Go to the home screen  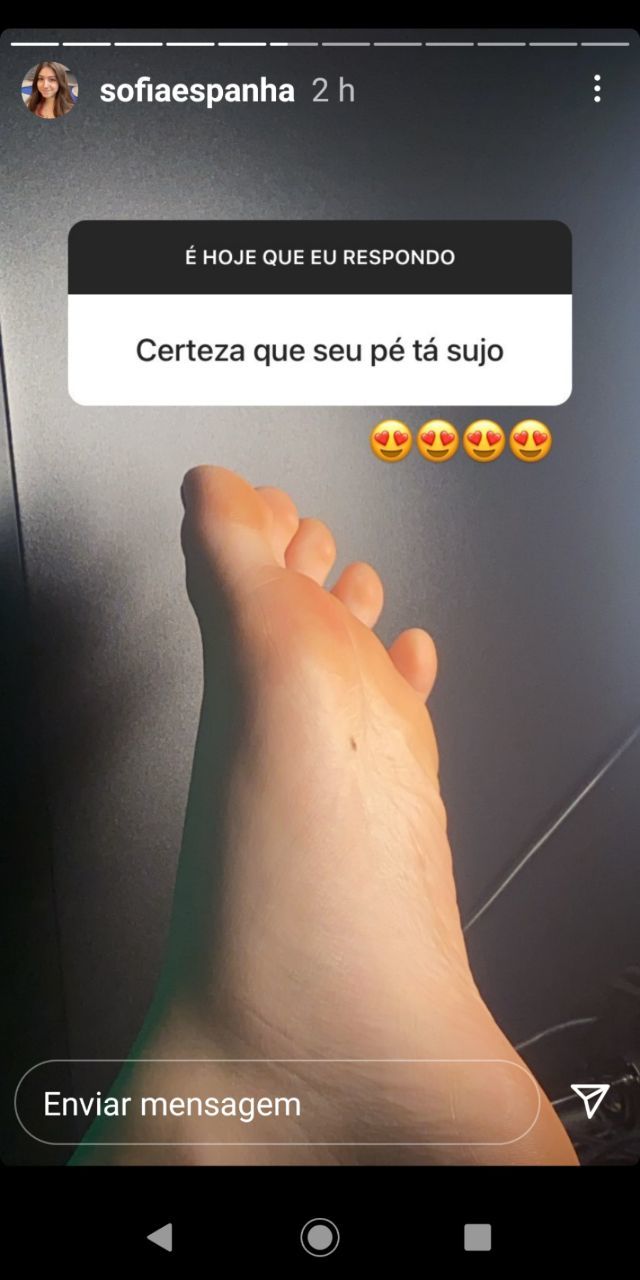coord(320,1237)
